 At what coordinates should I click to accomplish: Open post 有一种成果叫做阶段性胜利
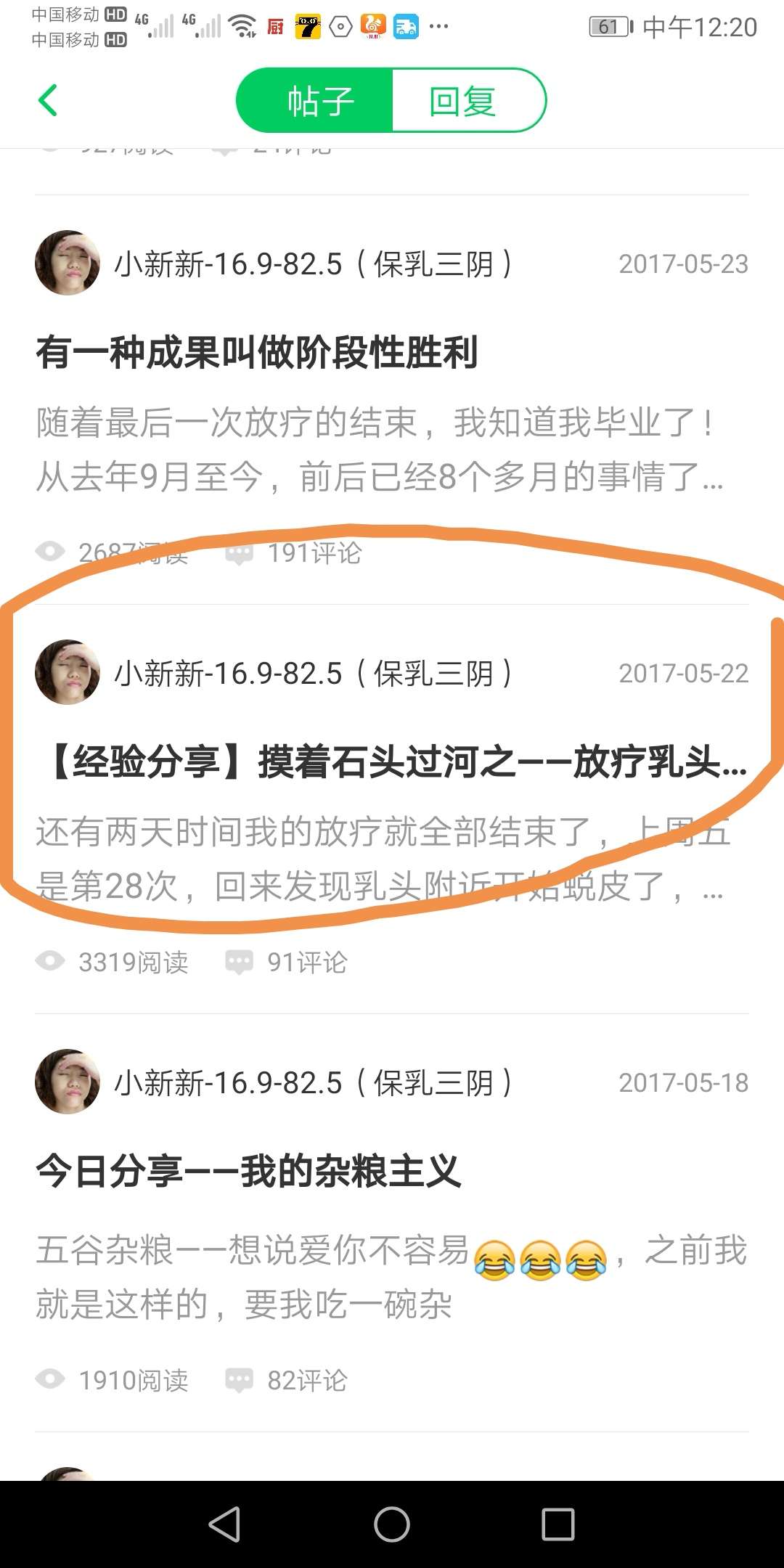(x=257, y=353)
